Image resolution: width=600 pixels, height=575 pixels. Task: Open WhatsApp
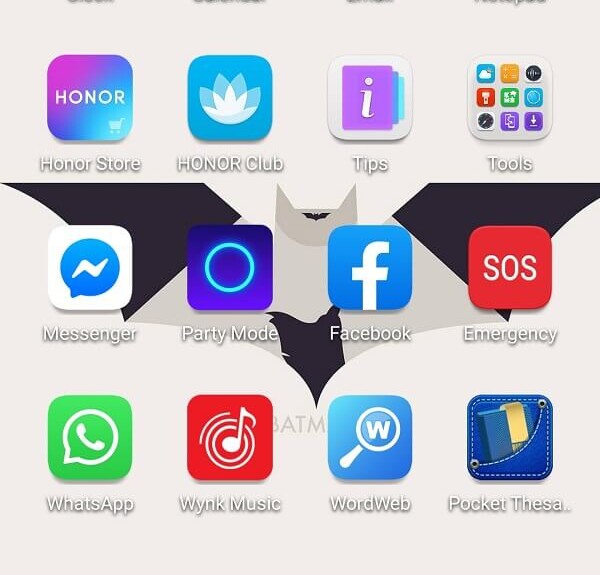(x=90, y=438)
